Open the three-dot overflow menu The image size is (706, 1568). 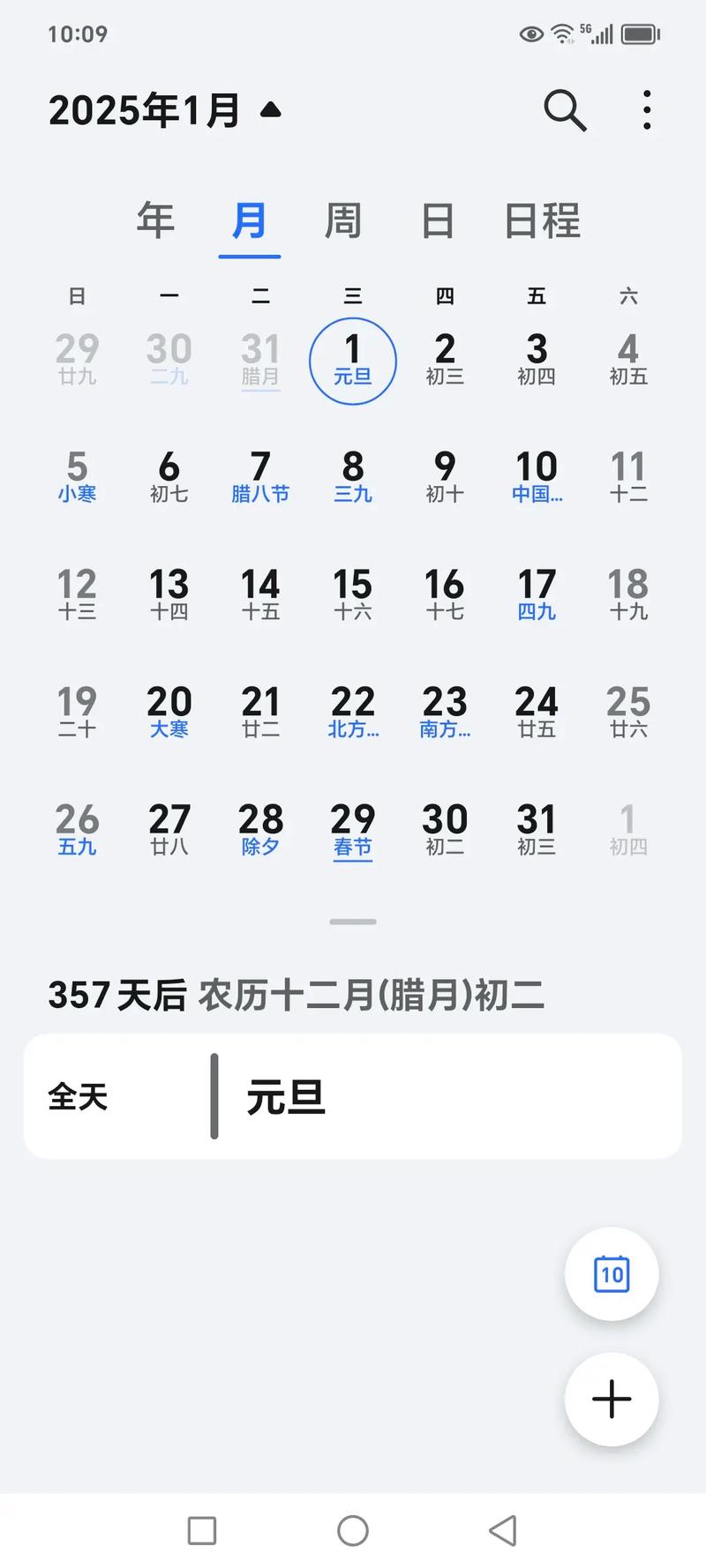click(x=647, y=110)
